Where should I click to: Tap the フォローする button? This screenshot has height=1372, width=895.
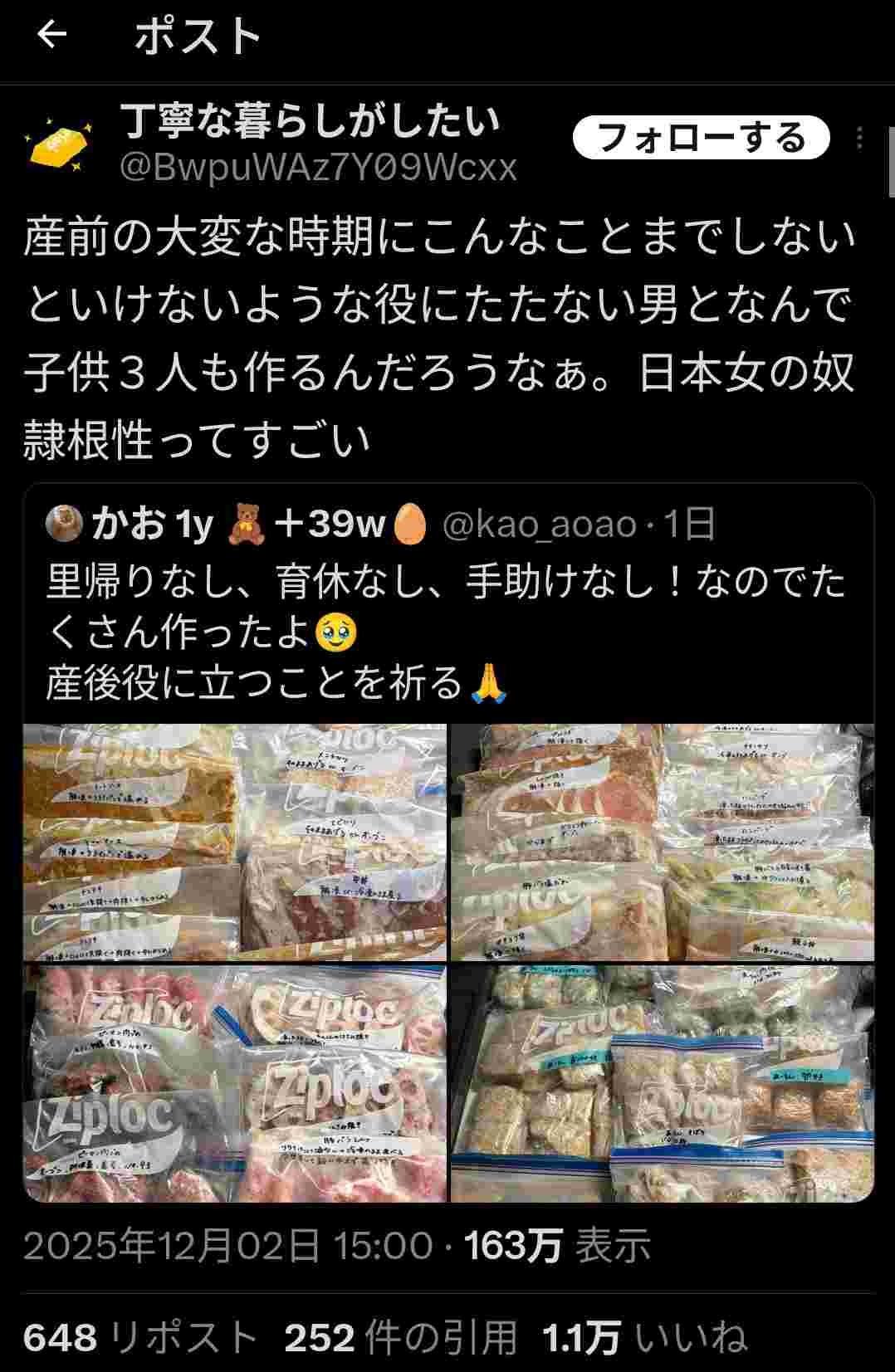(701, 138)
